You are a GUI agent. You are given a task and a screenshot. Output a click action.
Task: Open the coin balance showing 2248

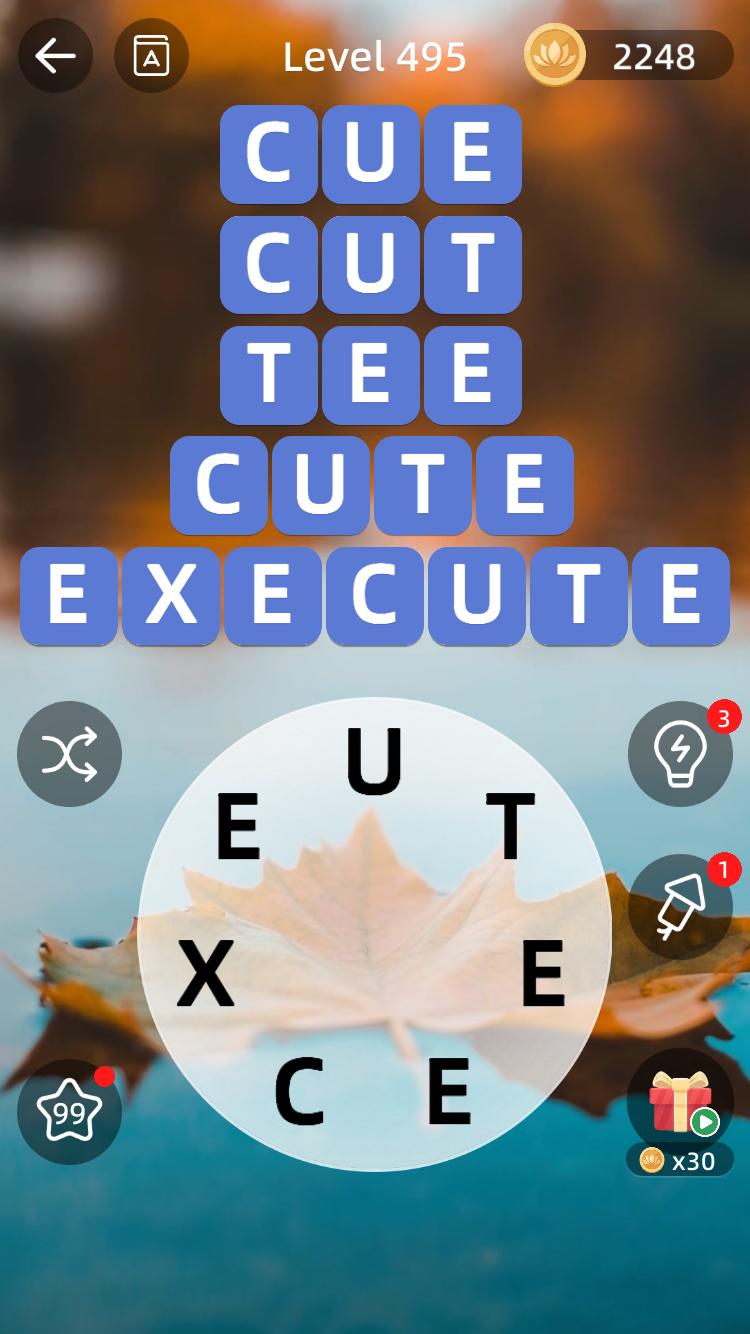pyautogui.click(x=629, y=56)
